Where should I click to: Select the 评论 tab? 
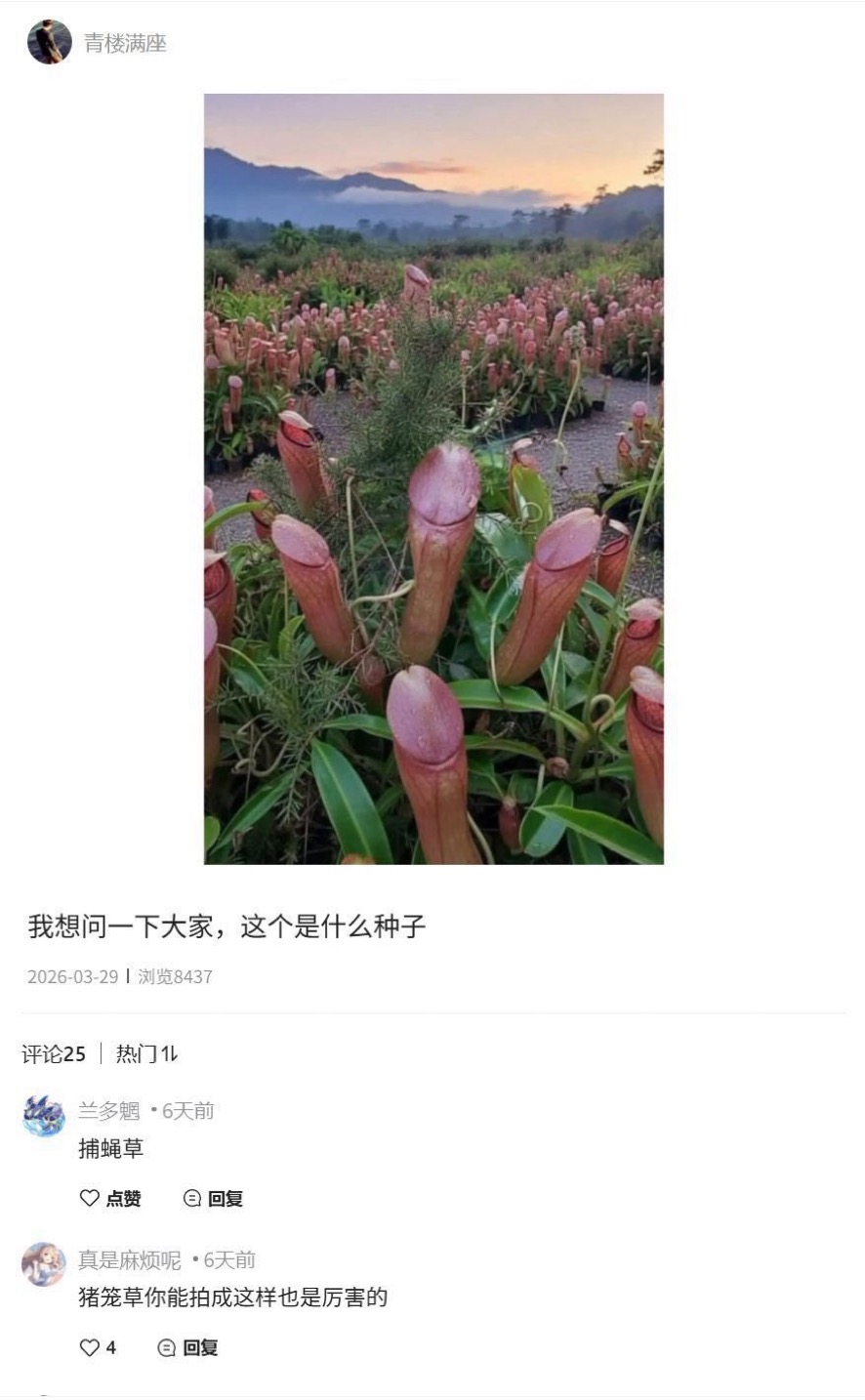(x=54, y=1054)
